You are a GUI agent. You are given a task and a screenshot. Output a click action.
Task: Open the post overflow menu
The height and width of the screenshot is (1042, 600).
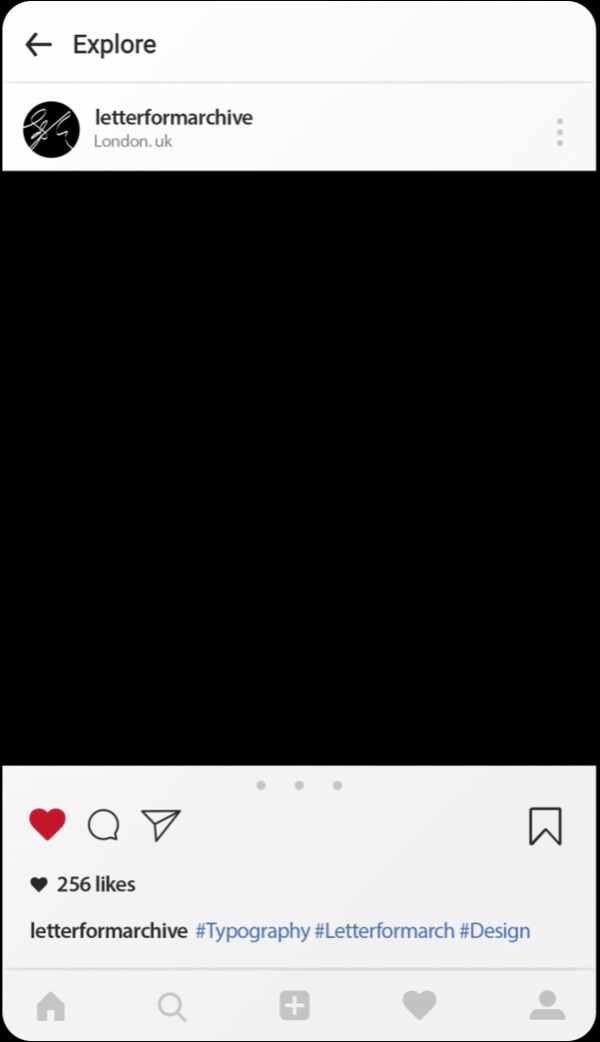(559, 131)
